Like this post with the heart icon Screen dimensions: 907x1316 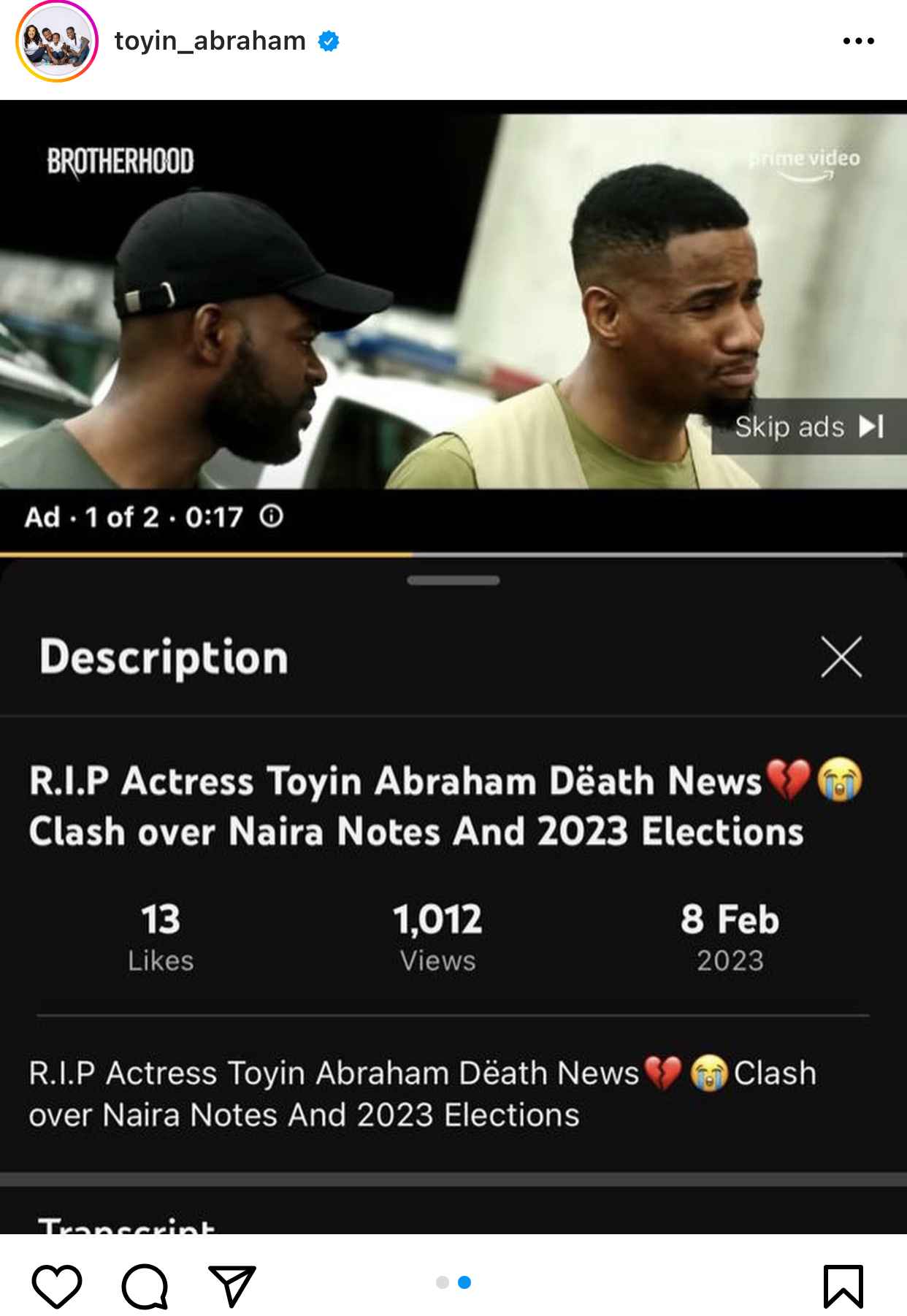click(57, 1286)
